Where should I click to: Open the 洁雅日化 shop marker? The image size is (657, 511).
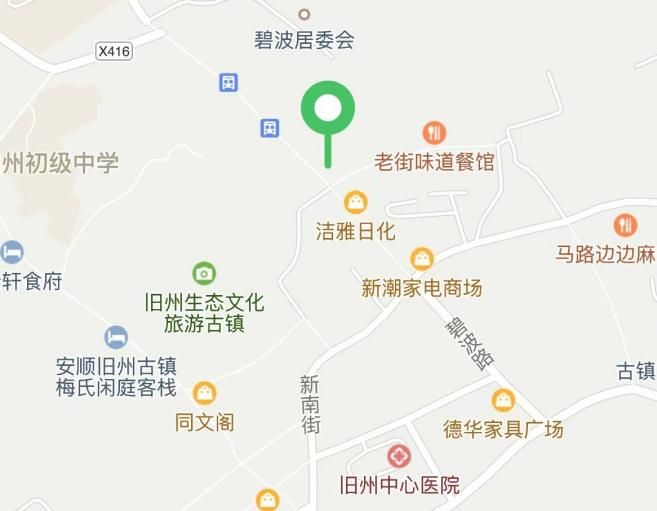pyautogui.click(x=355, y=202)
